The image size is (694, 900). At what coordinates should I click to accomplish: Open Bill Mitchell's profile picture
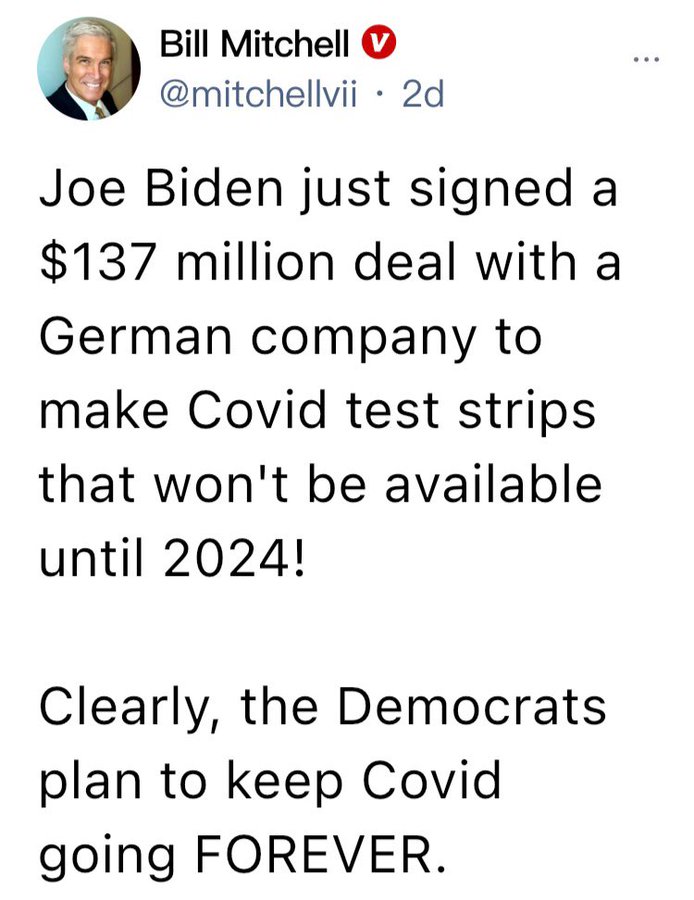pos(88,72)
